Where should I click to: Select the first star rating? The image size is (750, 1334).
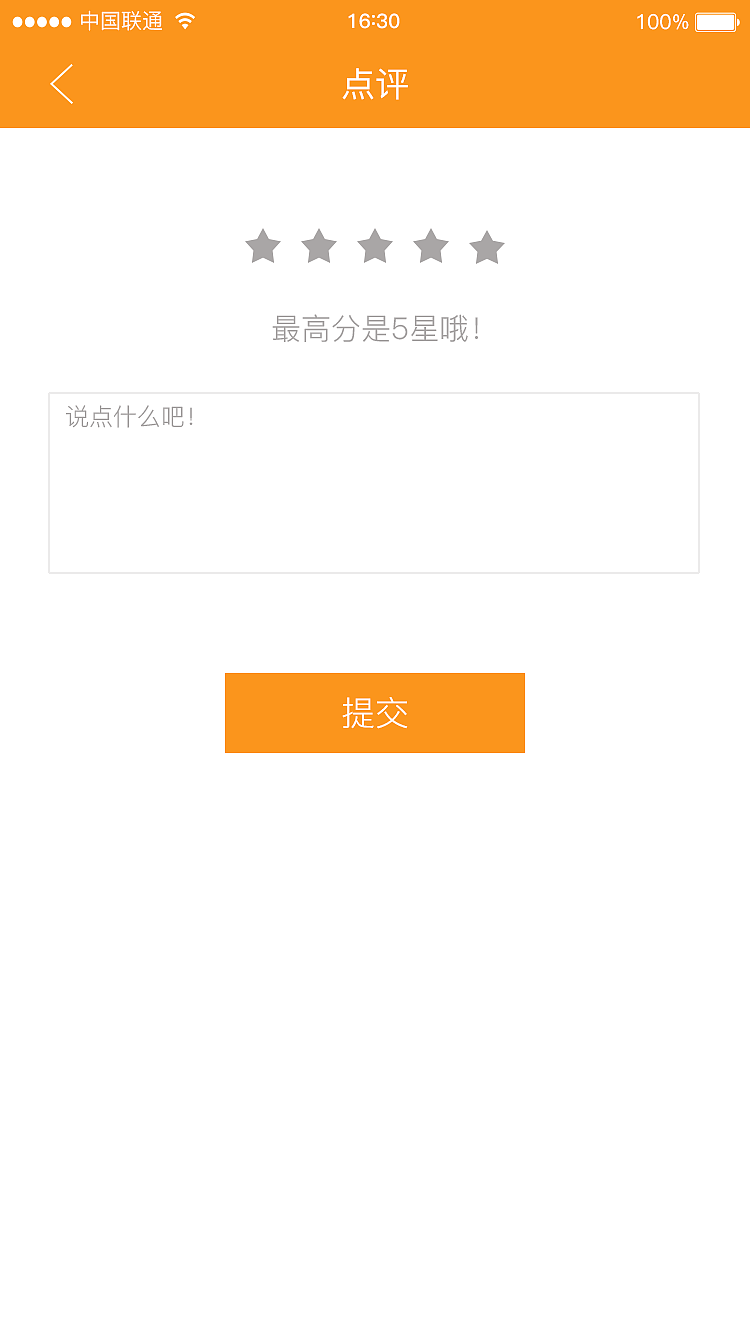(x=262, y=246)
